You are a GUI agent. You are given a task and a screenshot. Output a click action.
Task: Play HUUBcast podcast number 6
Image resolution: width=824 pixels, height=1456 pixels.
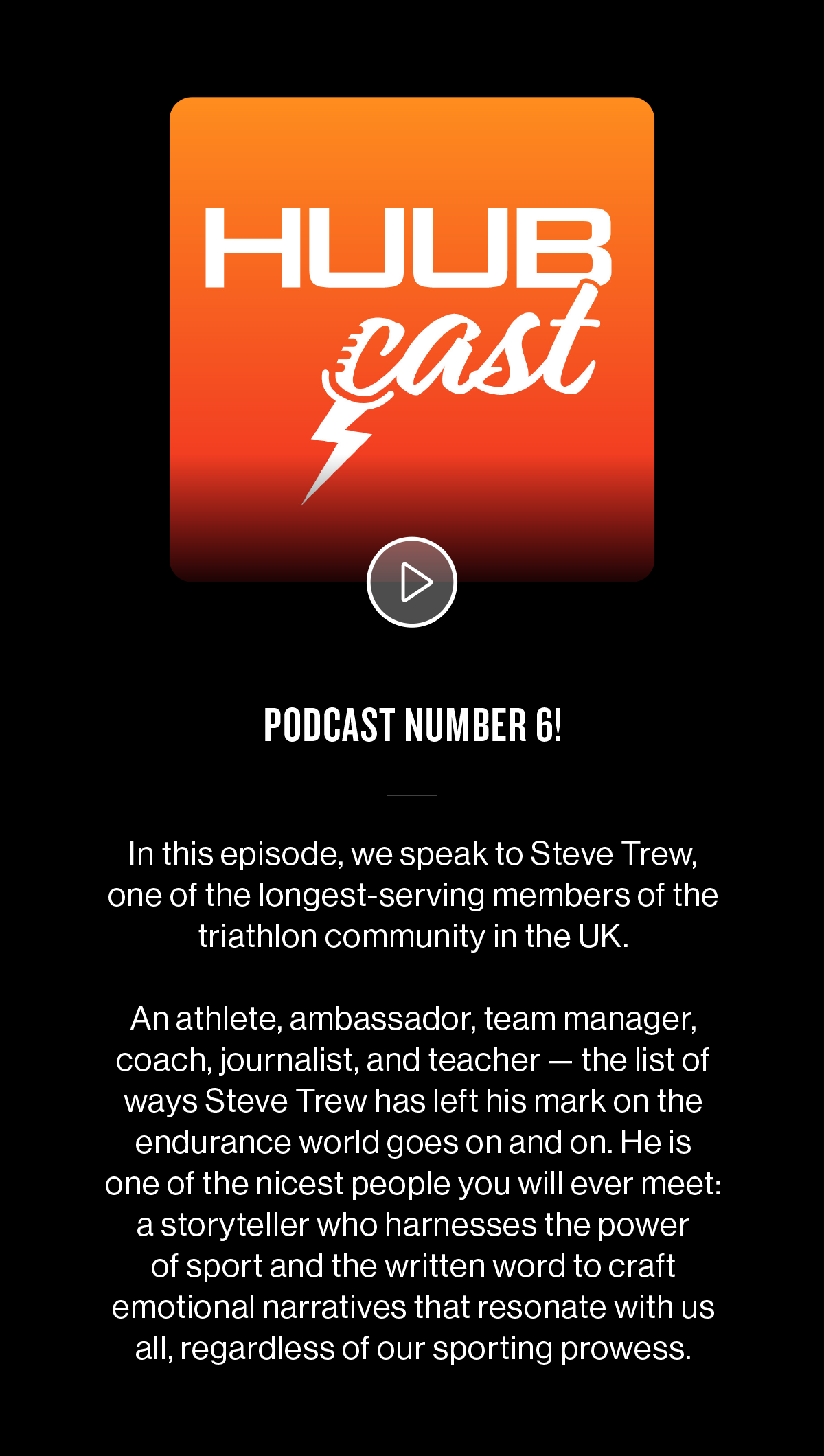coord(412,582)
